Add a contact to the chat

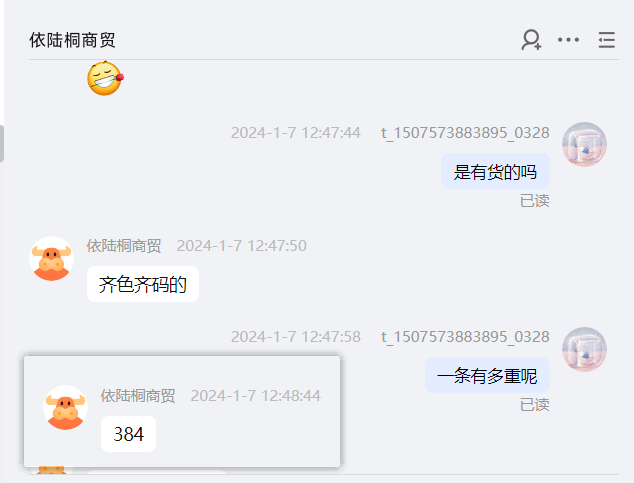pos(531,40)
